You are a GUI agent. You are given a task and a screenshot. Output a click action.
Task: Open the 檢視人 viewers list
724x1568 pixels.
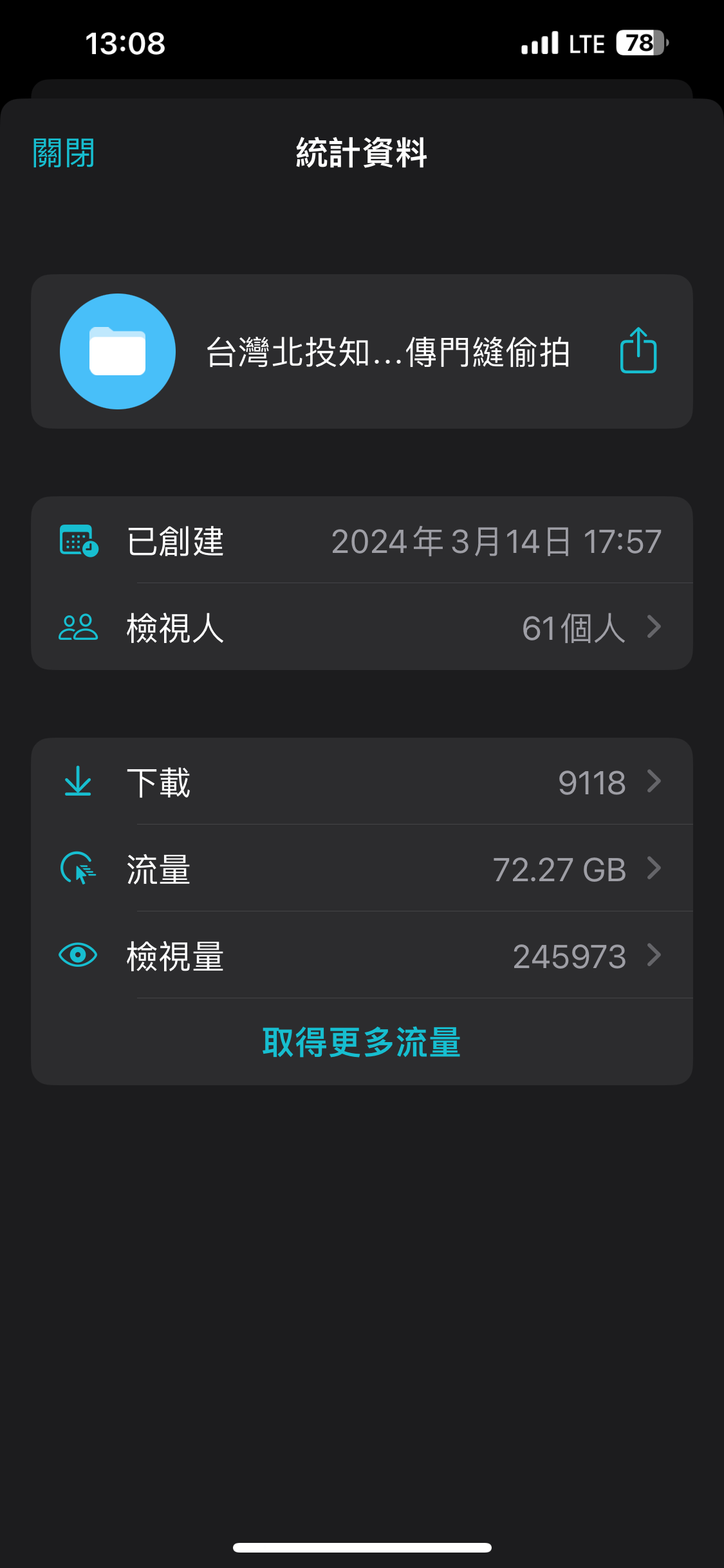pyautogui.click(x=362, y=627)
